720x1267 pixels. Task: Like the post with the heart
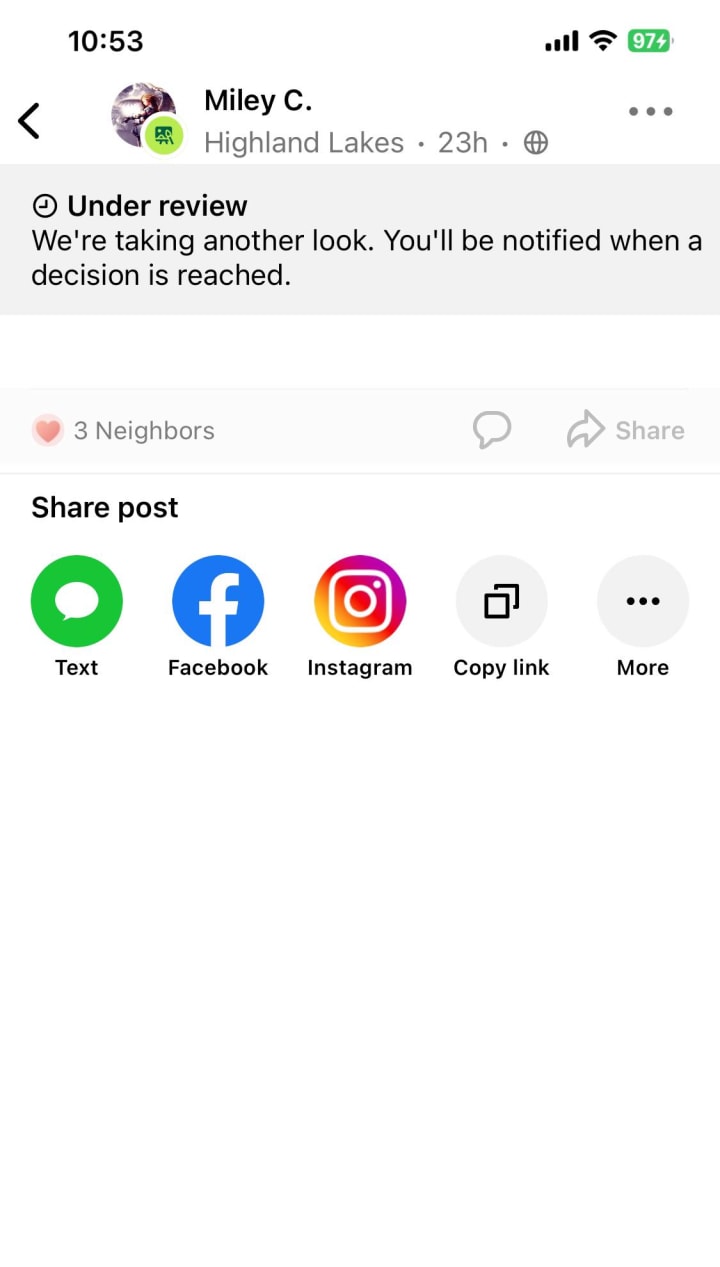click(x=47, y=431)
